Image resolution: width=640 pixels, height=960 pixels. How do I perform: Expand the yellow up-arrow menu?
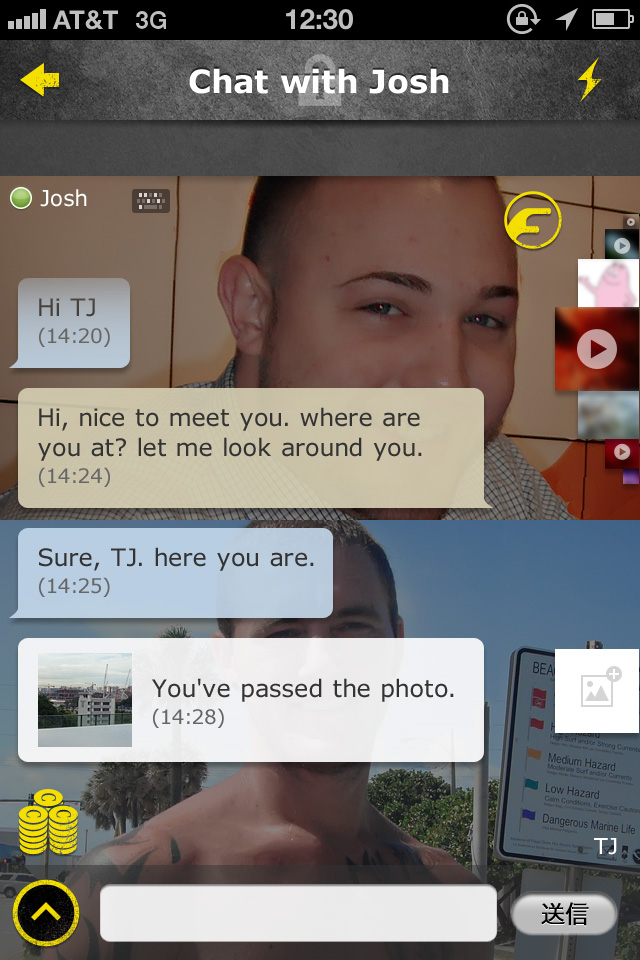[46, 914]
